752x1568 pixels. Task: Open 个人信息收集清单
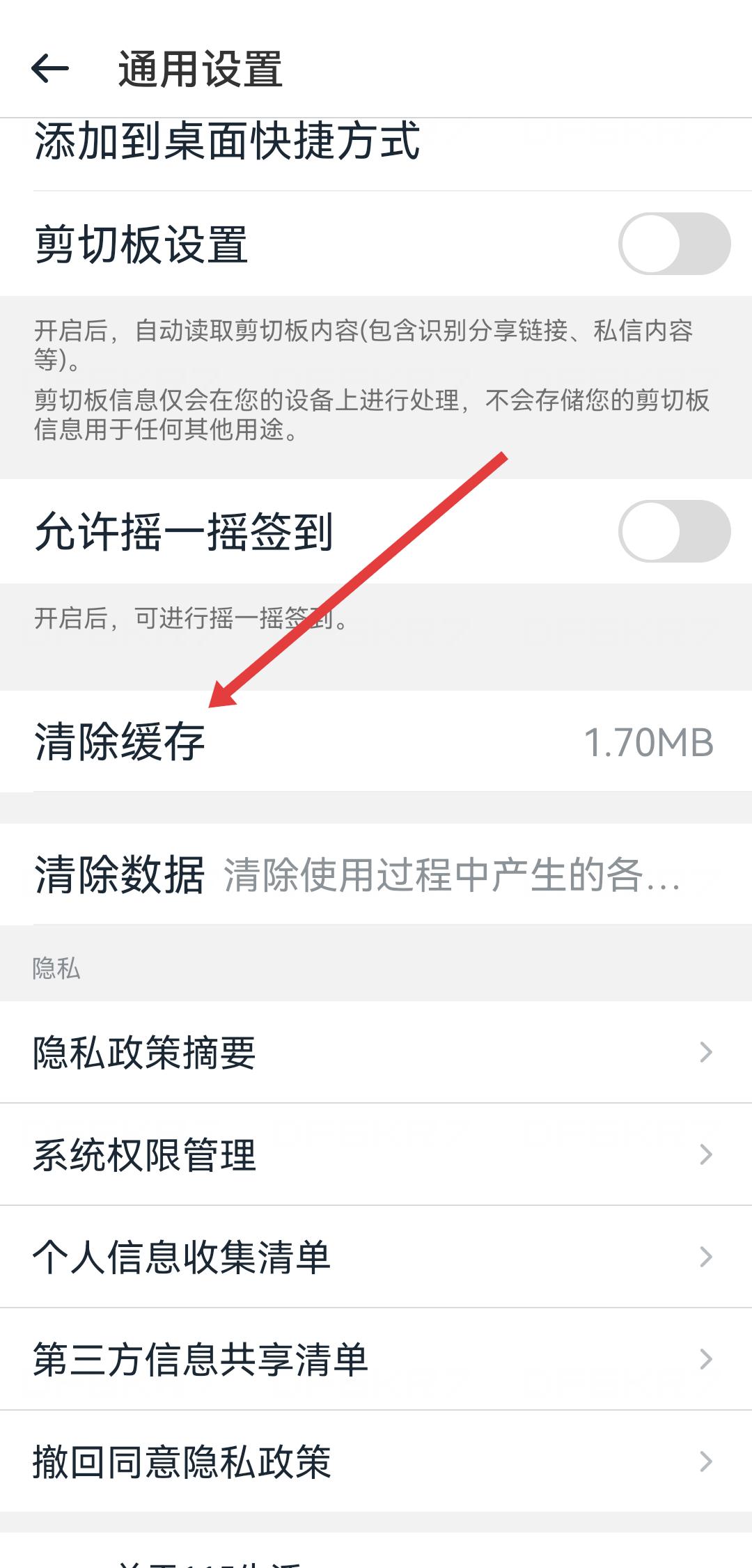click(x=376, y=1257)
